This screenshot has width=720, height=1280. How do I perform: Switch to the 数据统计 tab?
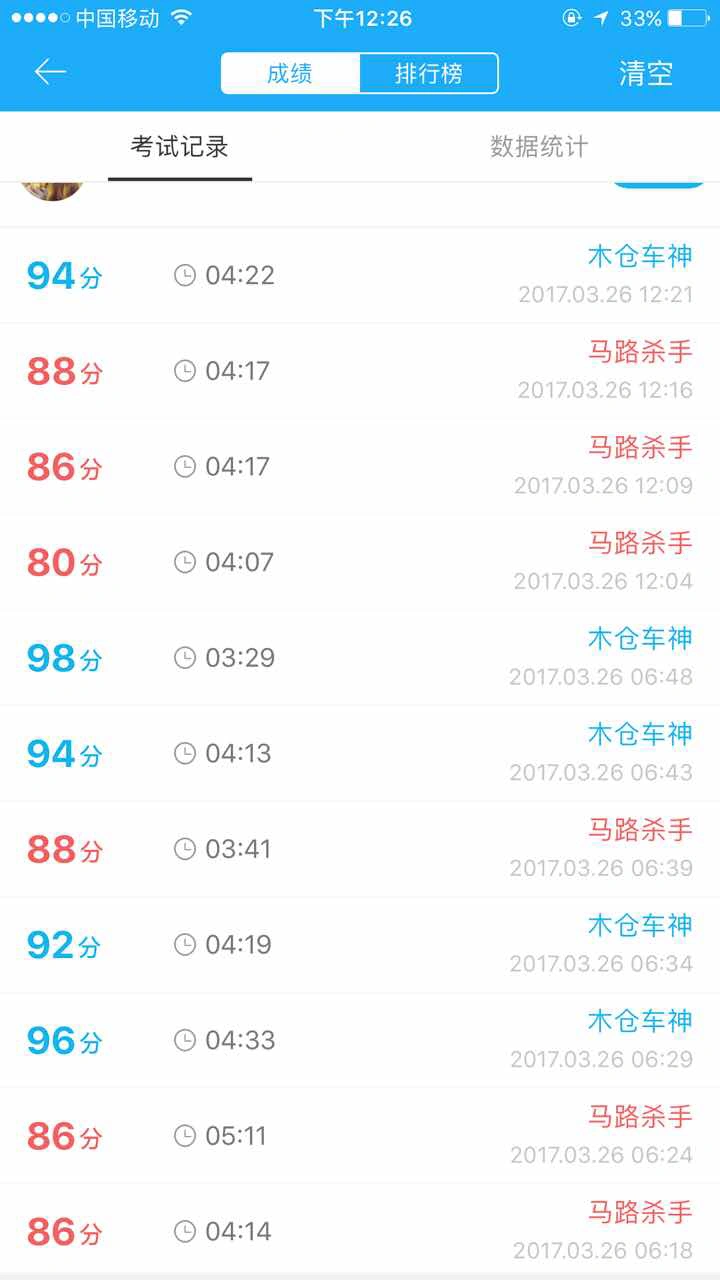point(539,147)
